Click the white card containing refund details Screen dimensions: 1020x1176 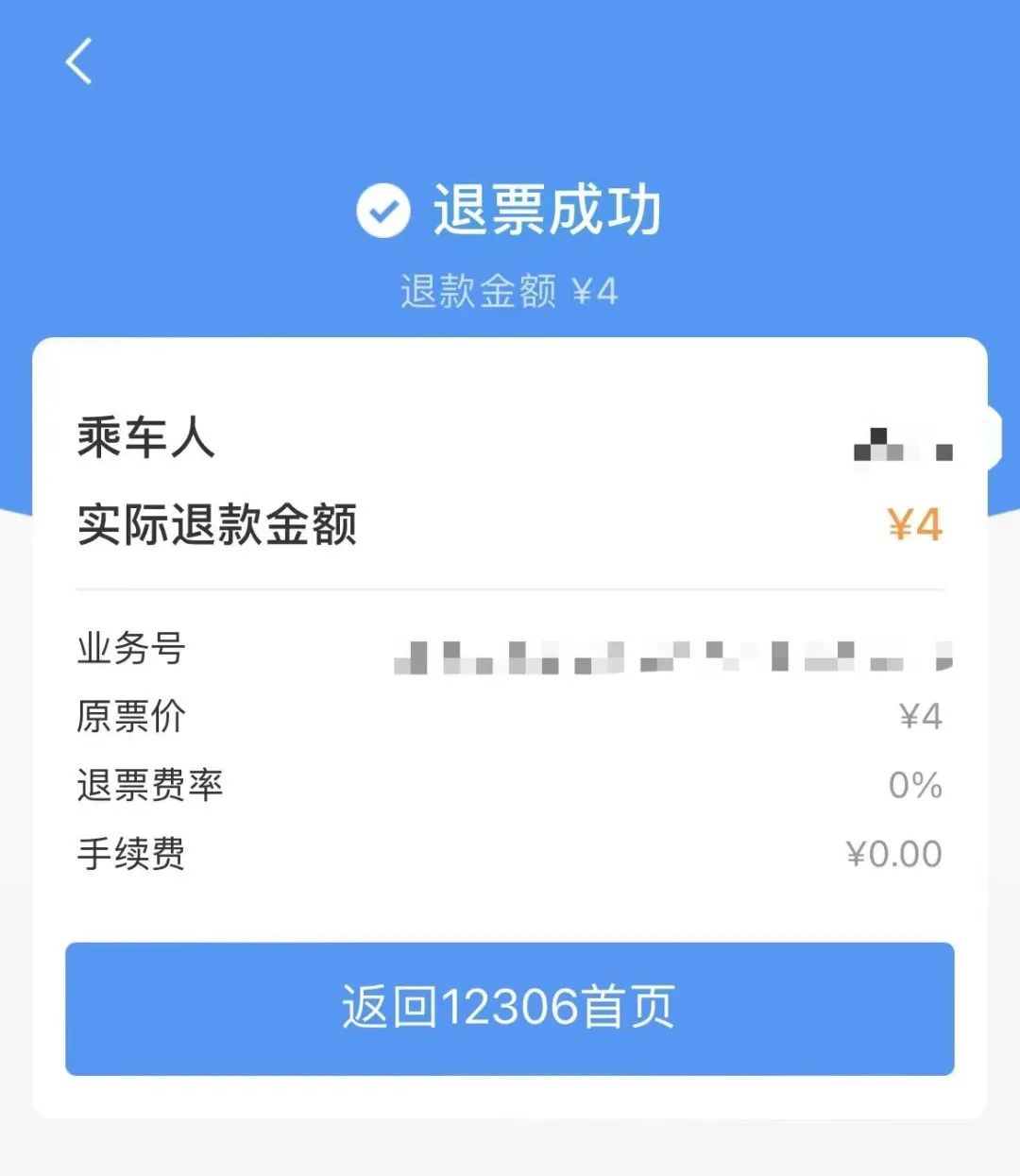click(x=510, y=727)
